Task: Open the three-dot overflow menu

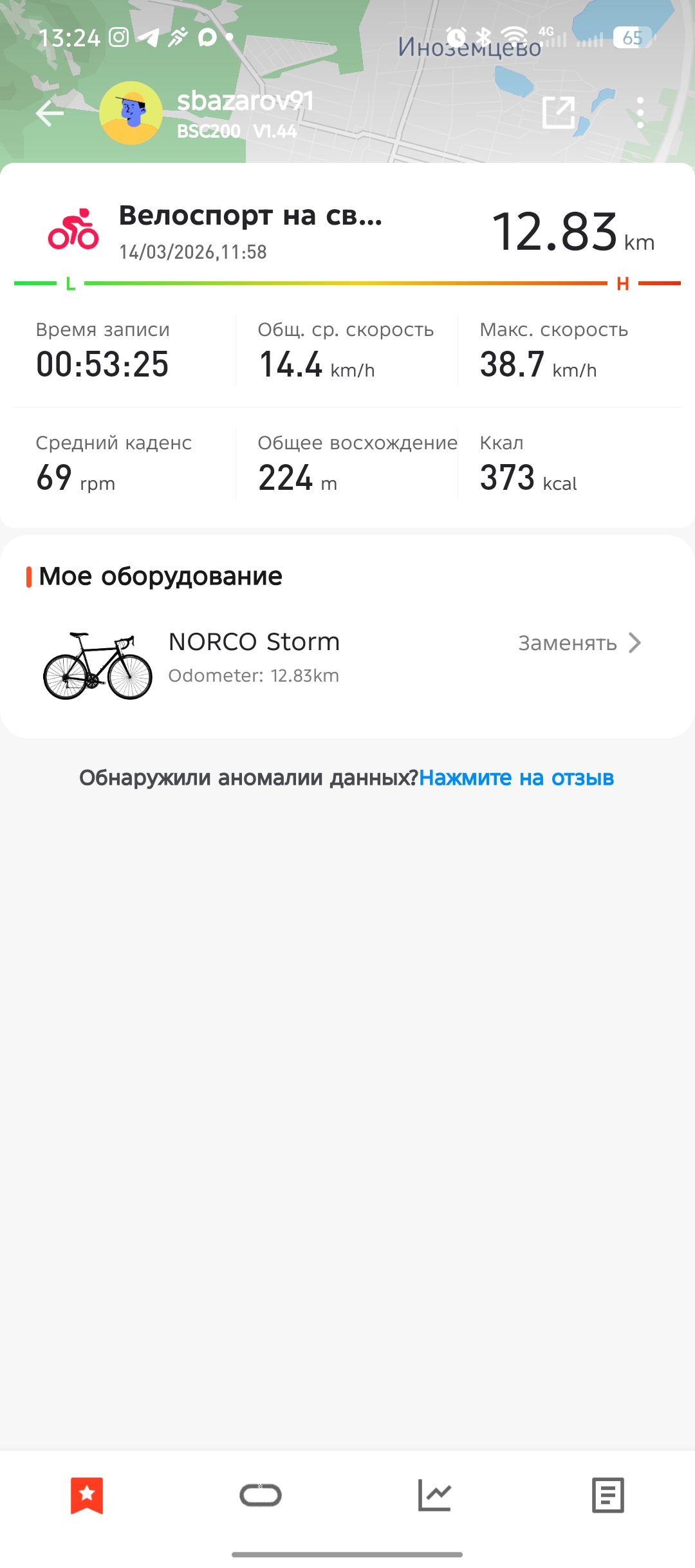Action: [640, 113]
